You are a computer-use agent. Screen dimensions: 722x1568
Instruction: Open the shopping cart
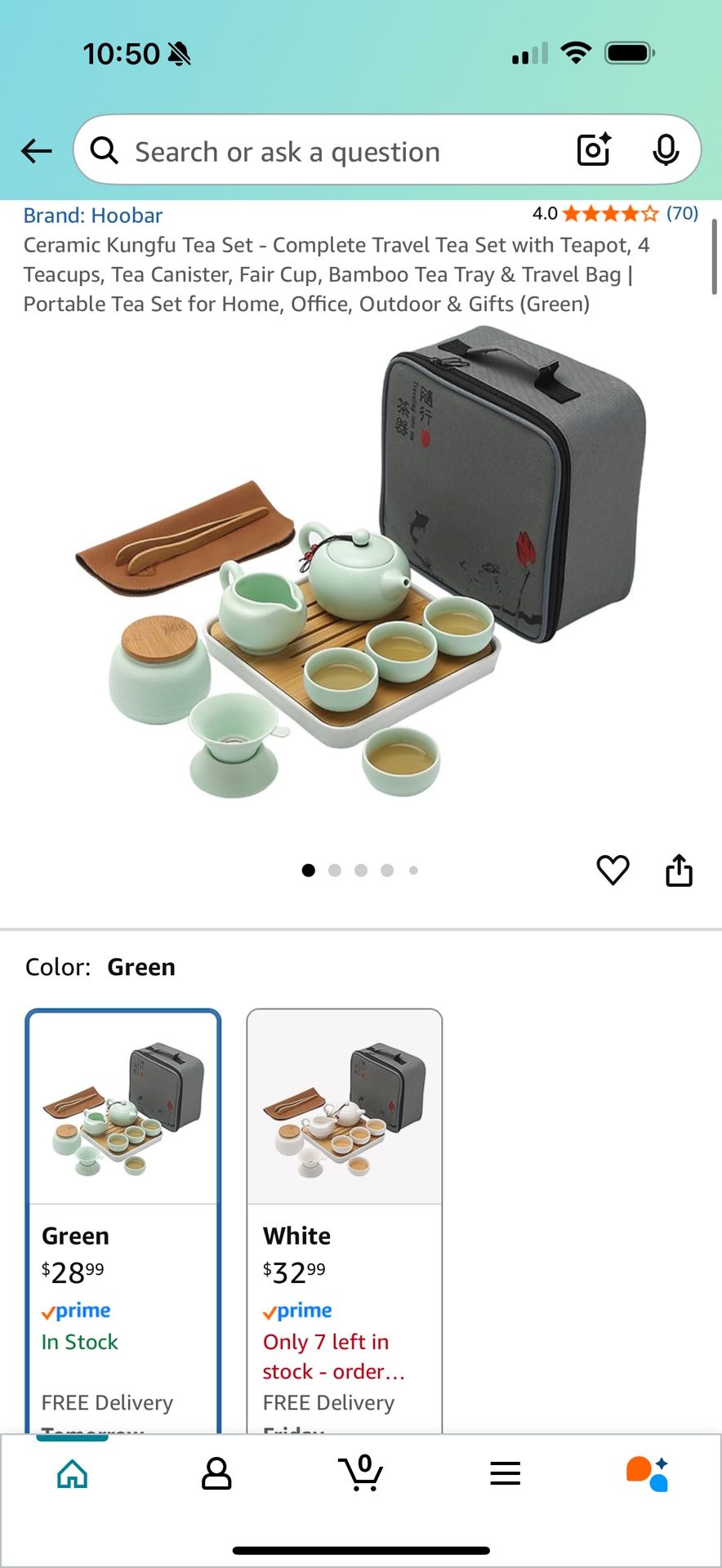361,1472
